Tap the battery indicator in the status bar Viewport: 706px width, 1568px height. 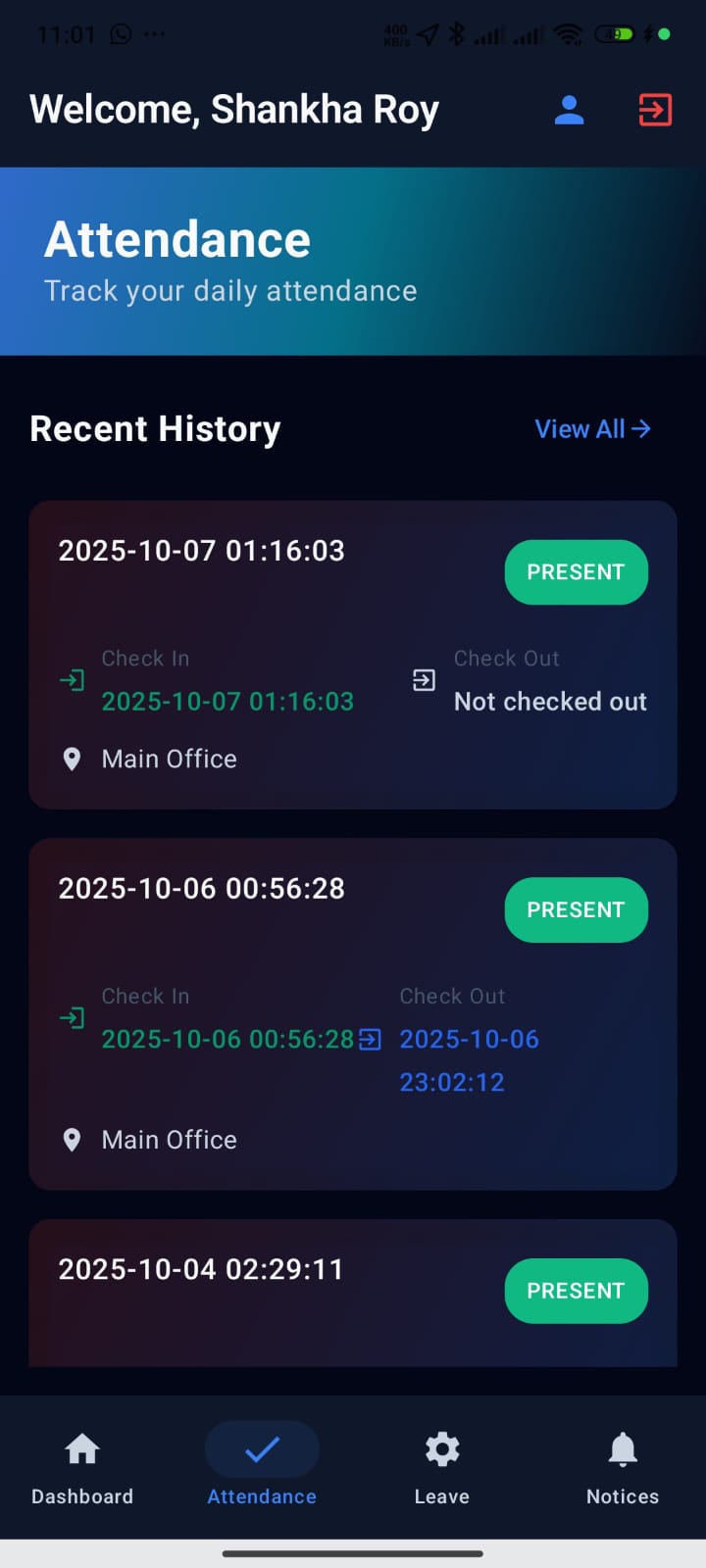click(619, 33)
